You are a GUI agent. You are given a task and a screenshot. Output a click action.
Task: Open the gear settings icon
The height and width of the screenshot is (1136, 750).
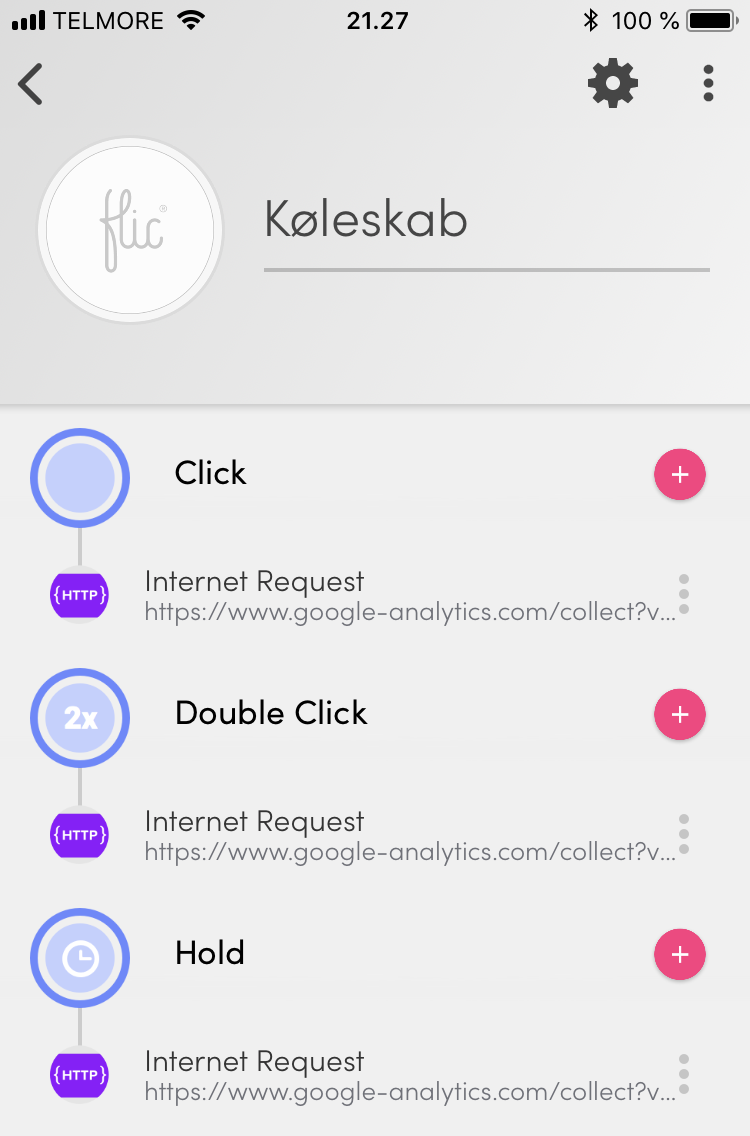point(612,83)
